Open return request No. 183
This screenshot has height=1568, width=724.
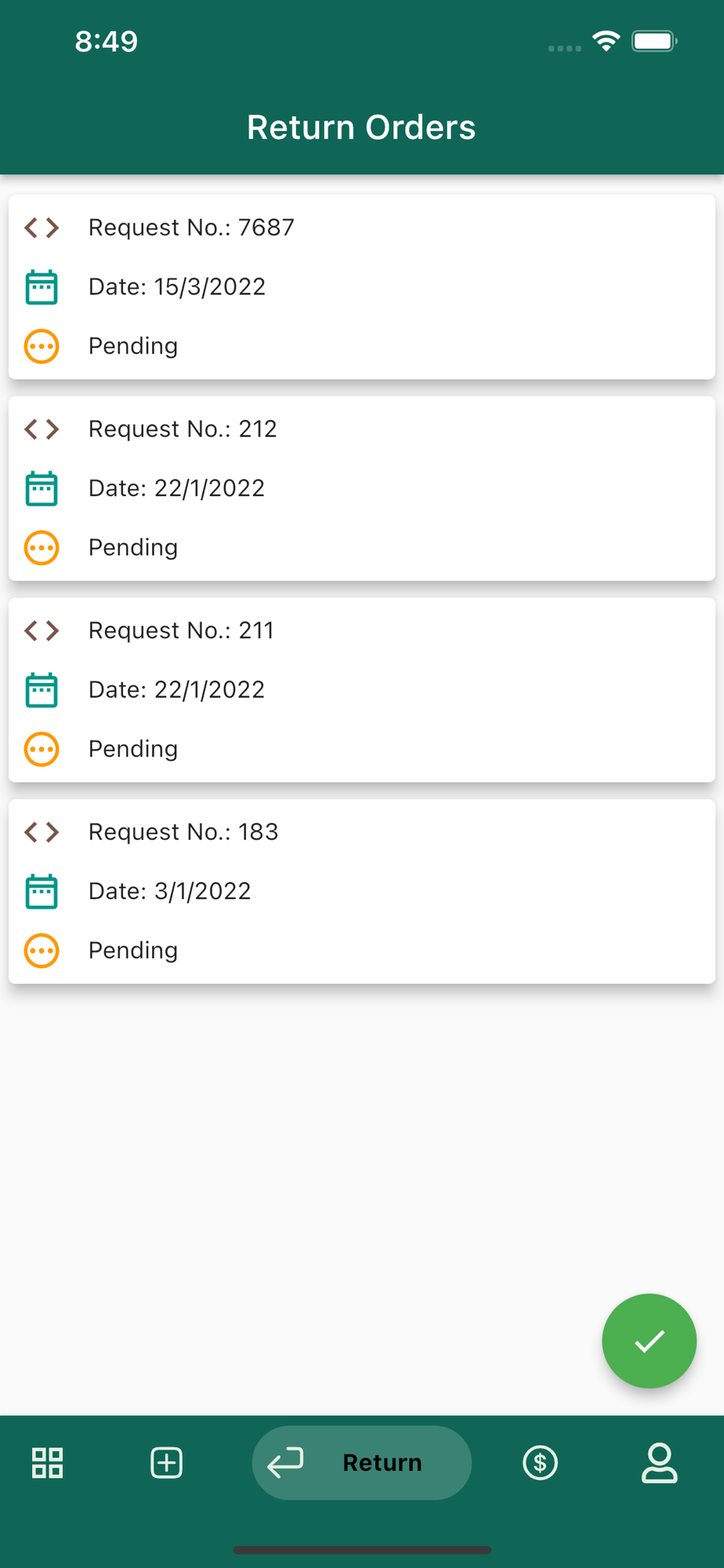point(361,891)
